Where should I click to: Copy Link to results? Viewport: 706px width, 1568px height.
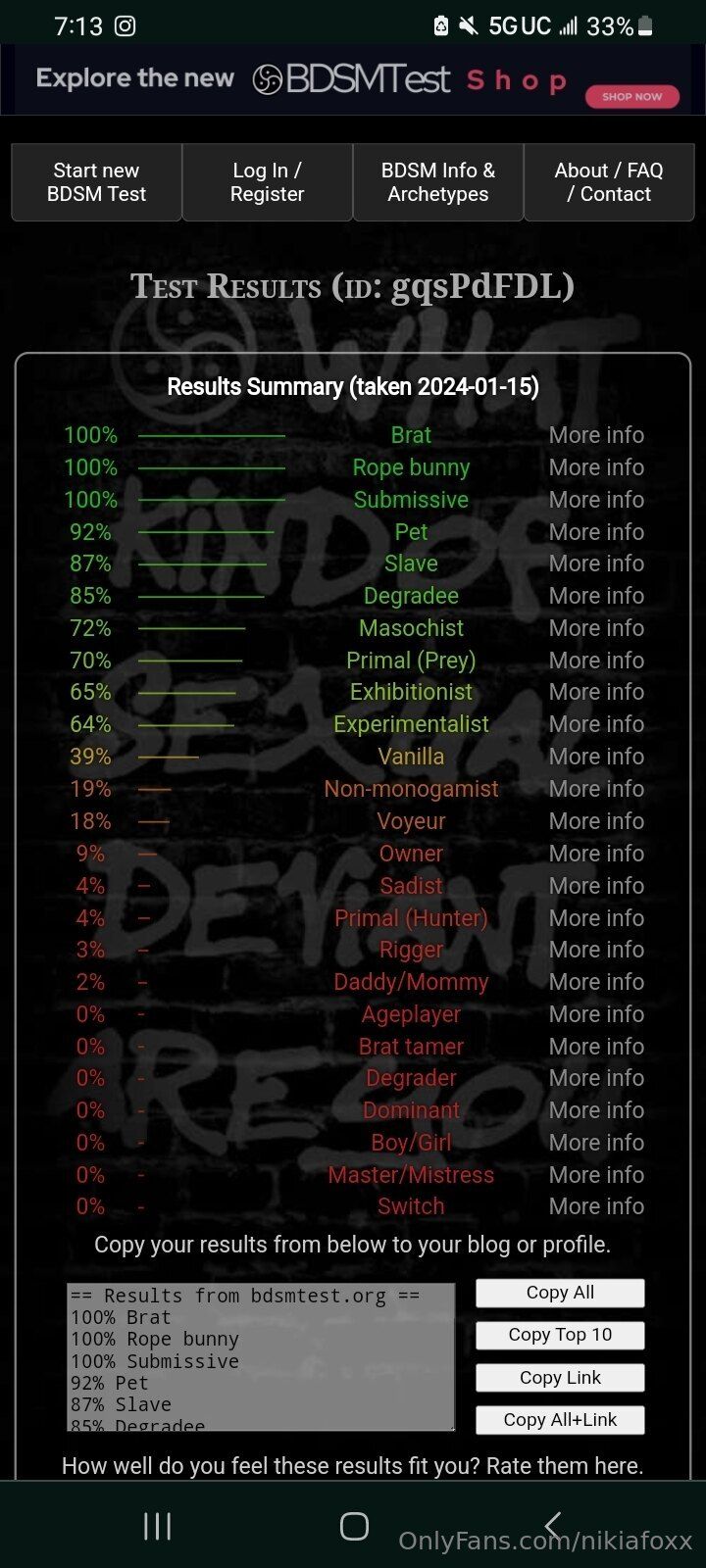(x=560, y=1378)
